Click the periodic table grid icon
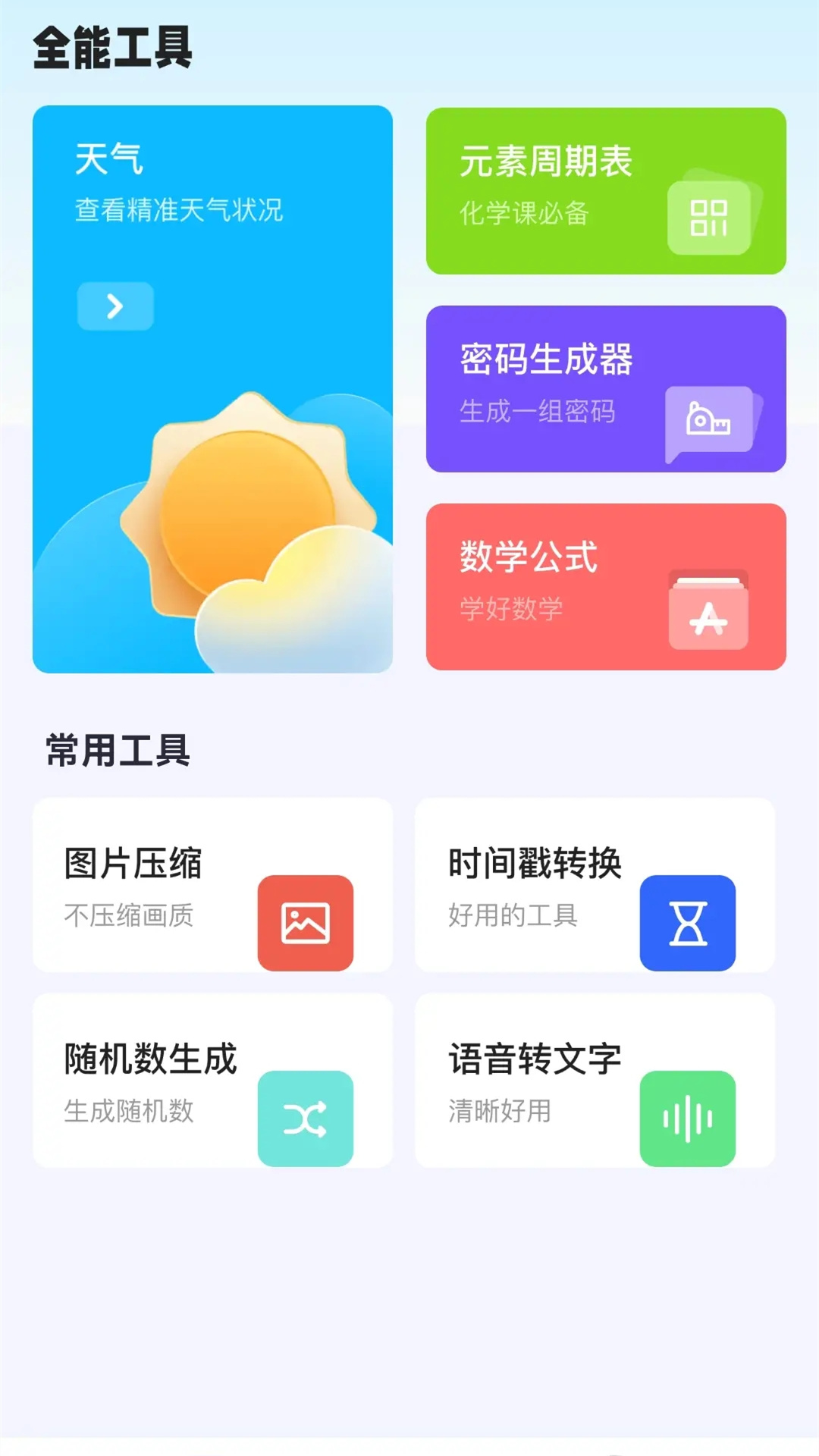 pyautogui.click(x=711, y=220)
